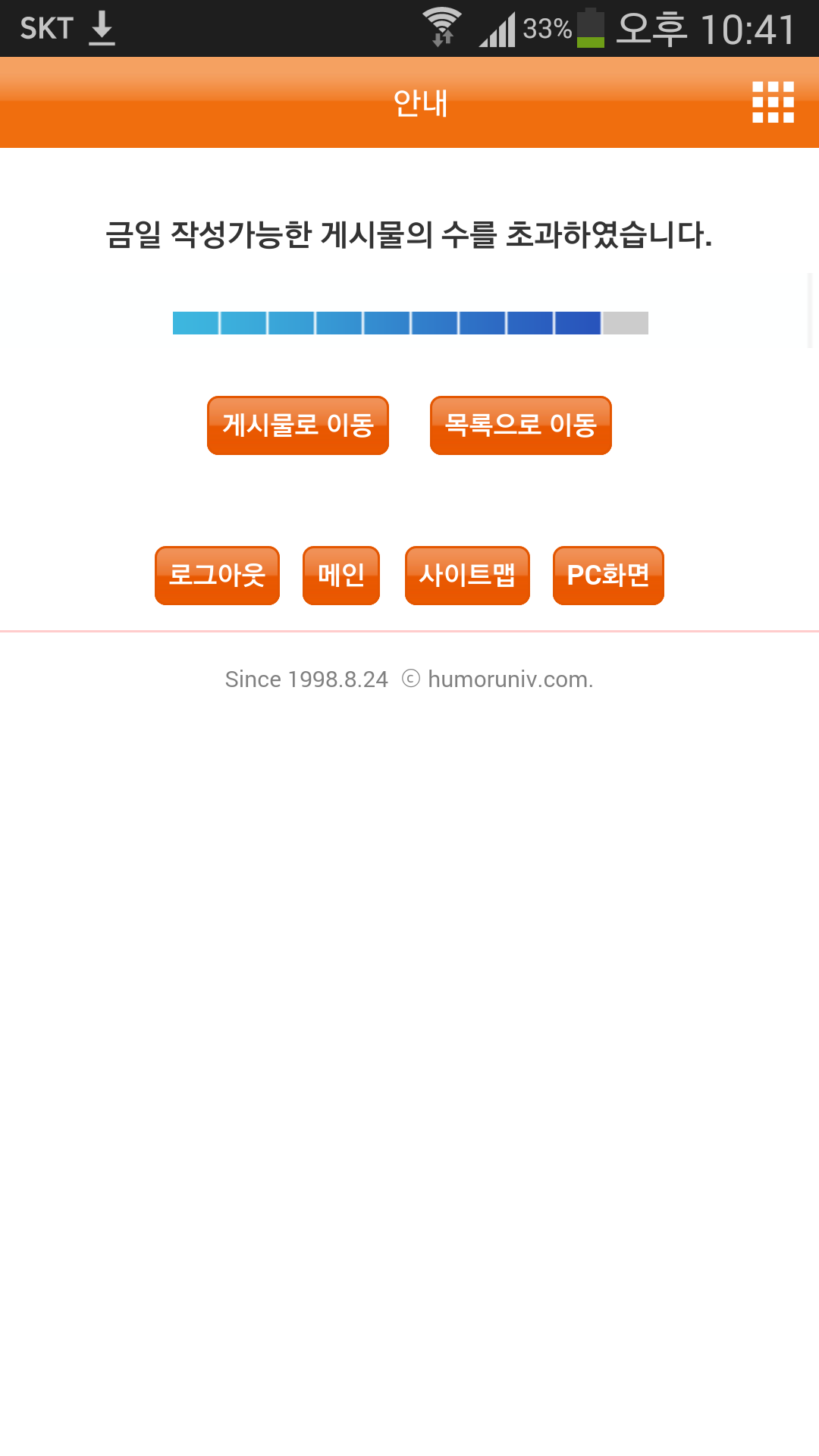Image resolution: width=819 pixels, height=1456 pixels.
Task: Open the grid menu icon
Action: tap(773, 102)
